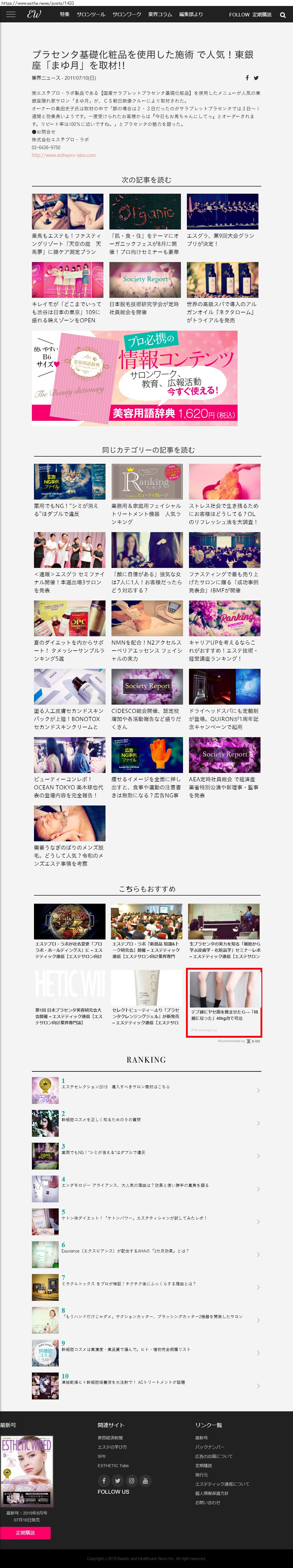This screenshot has width=293, height=1568.
Task: Tap 定期購読 in the header
Action: pyautogui.click(x=262, y=15)
